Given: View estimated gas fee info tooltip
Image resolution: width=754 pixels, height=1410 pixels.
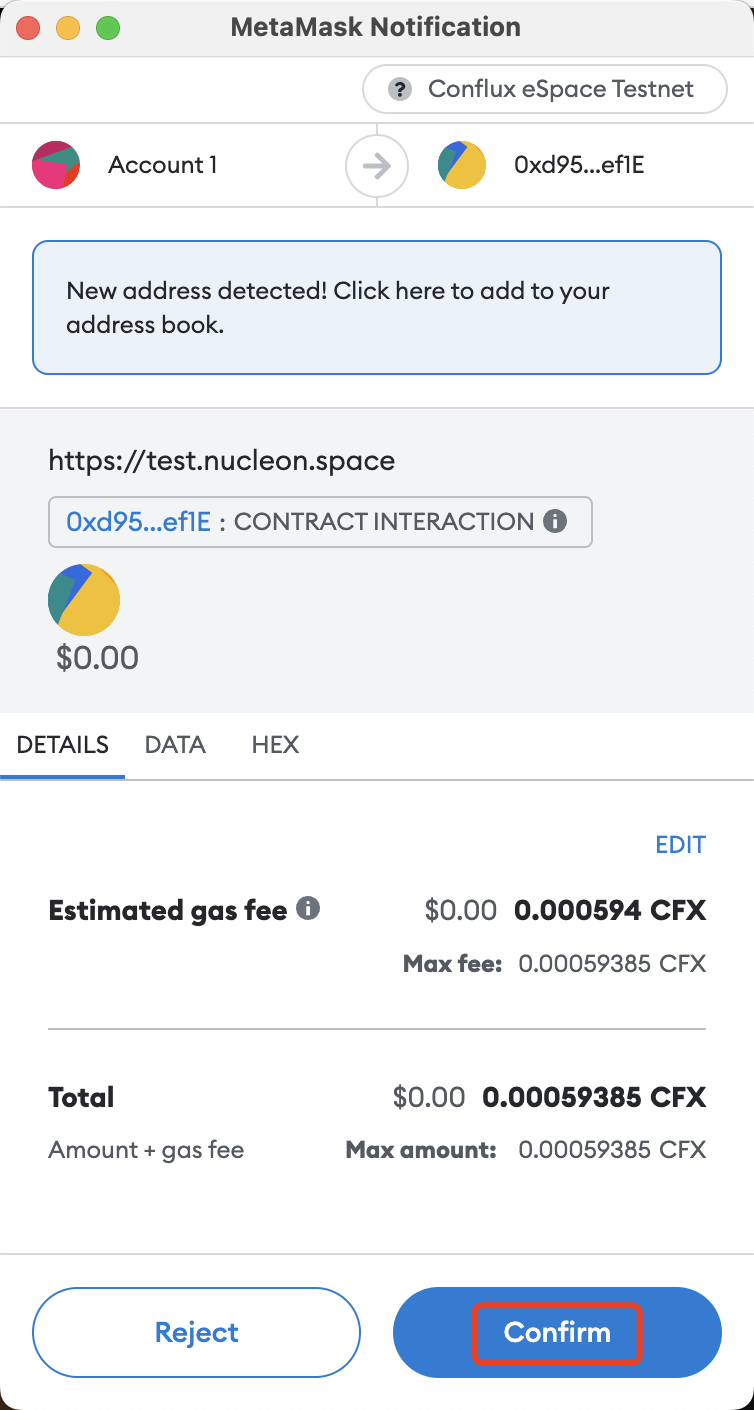Looking at the screenshot, I should pos(309,909).
